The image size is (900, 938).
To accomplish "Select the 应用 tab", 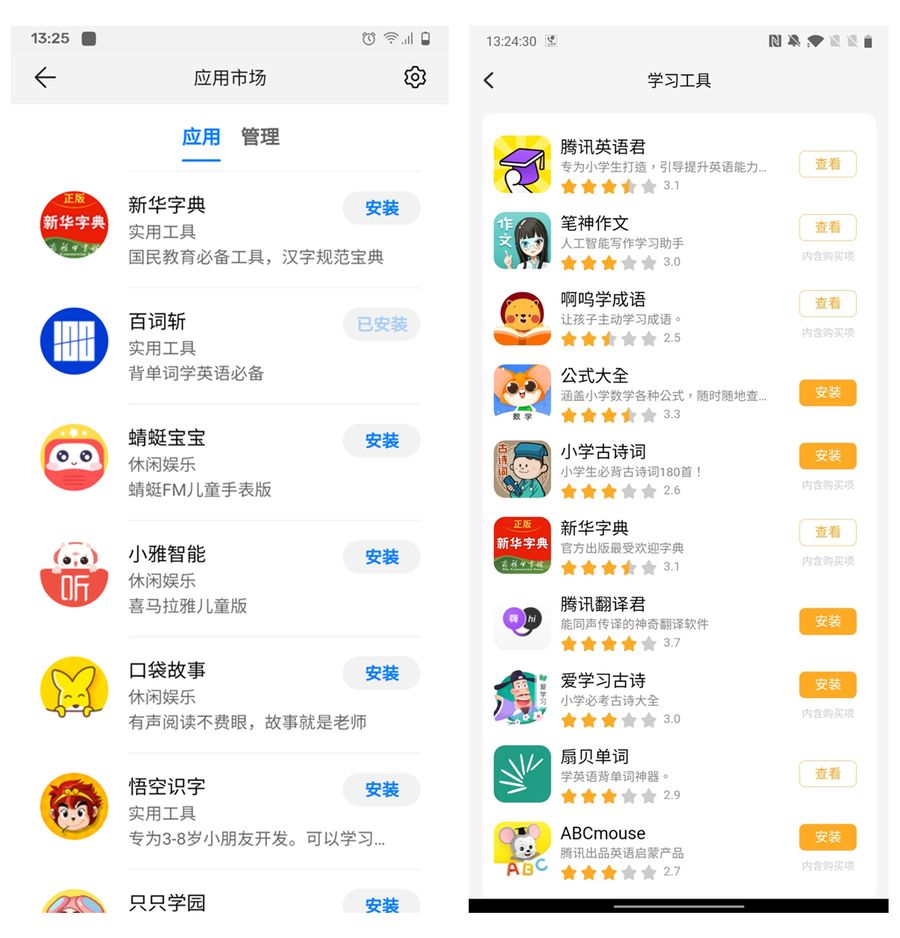I will (x=201, y=137).
